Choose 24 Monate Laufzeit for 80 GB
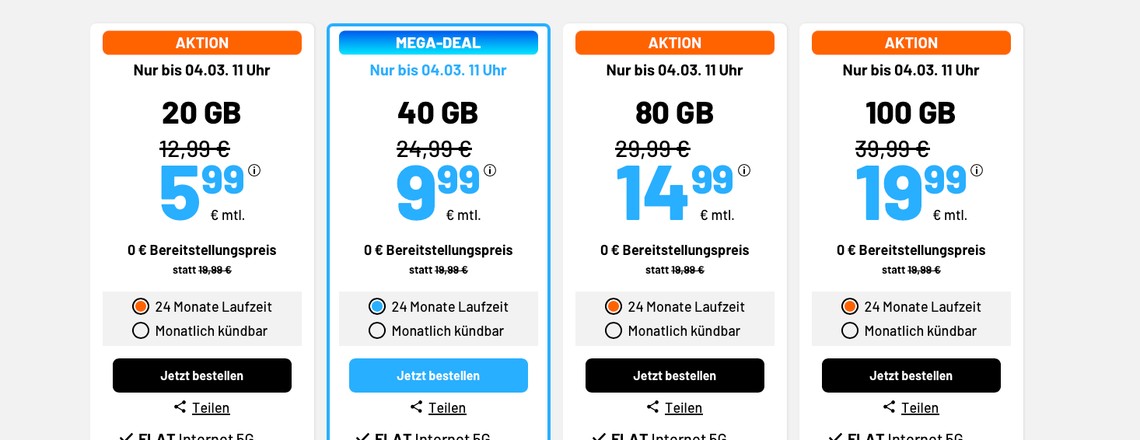The width and height of the screenshot is (1140, 440). [x=613, y=307]
